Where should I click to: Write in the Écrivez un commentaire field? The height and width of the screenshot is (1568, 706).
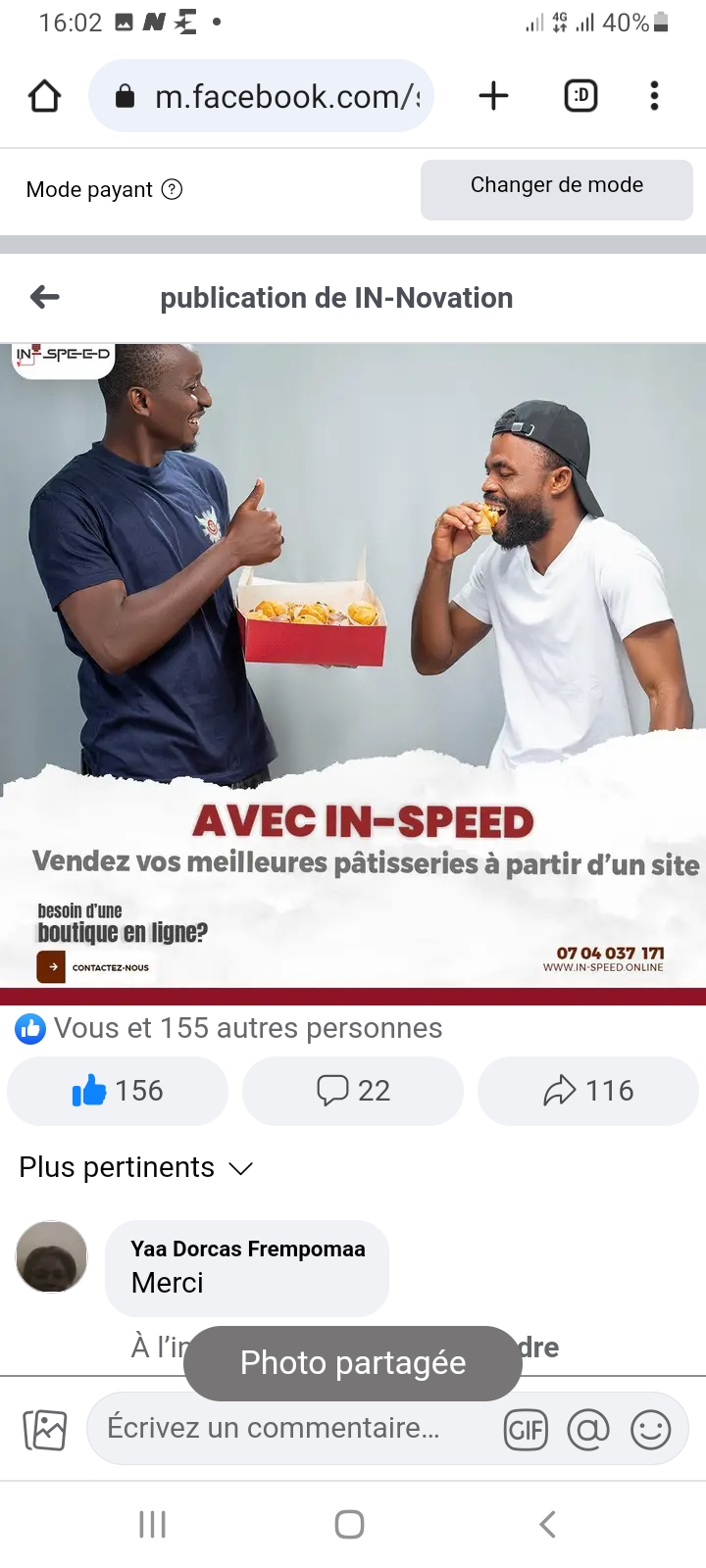[284, 1429]
